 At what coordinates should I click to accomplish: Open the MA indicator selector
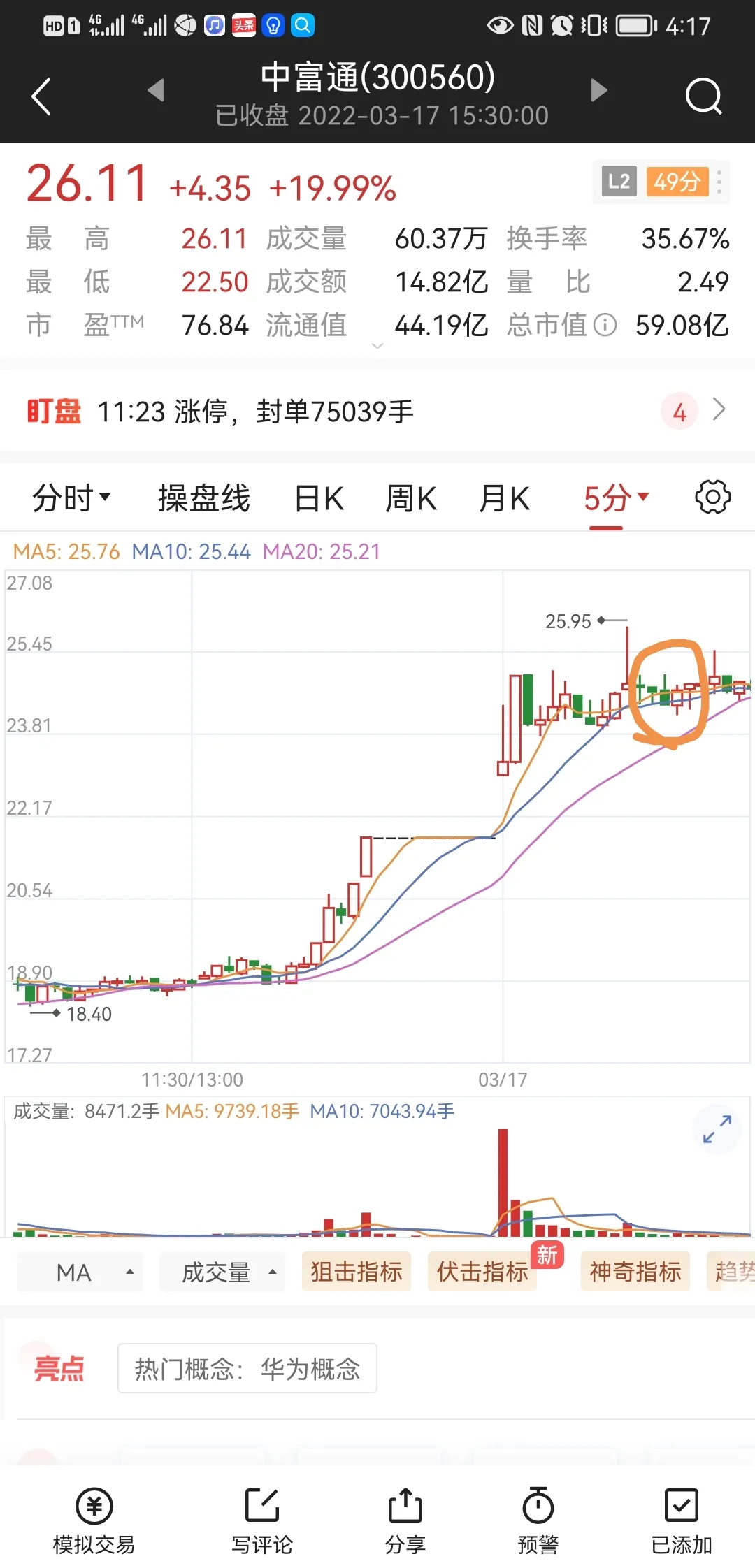80,1272
